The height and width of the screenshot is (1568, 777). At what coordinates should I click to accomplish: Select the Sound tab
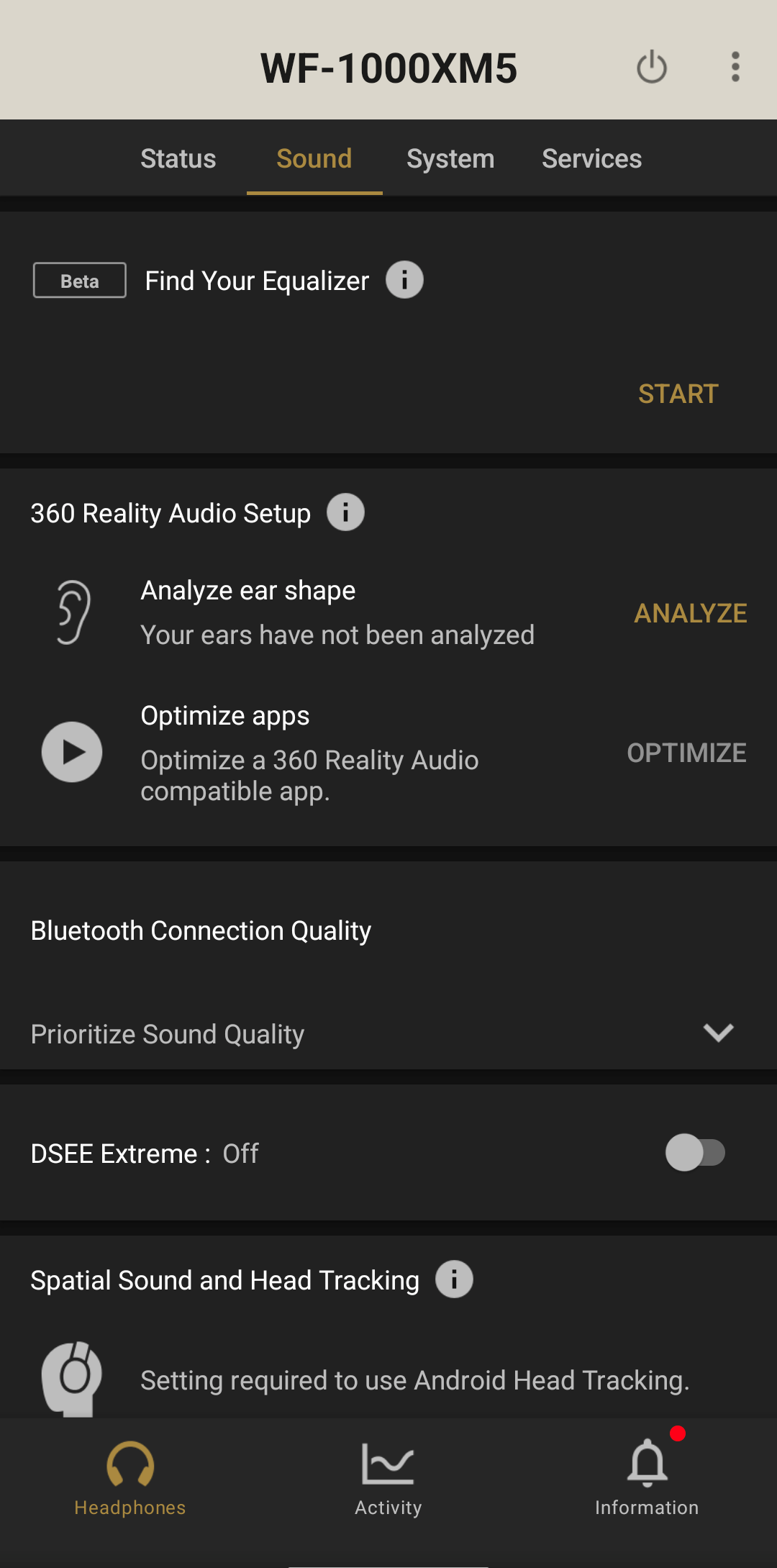tap(314, 158)
